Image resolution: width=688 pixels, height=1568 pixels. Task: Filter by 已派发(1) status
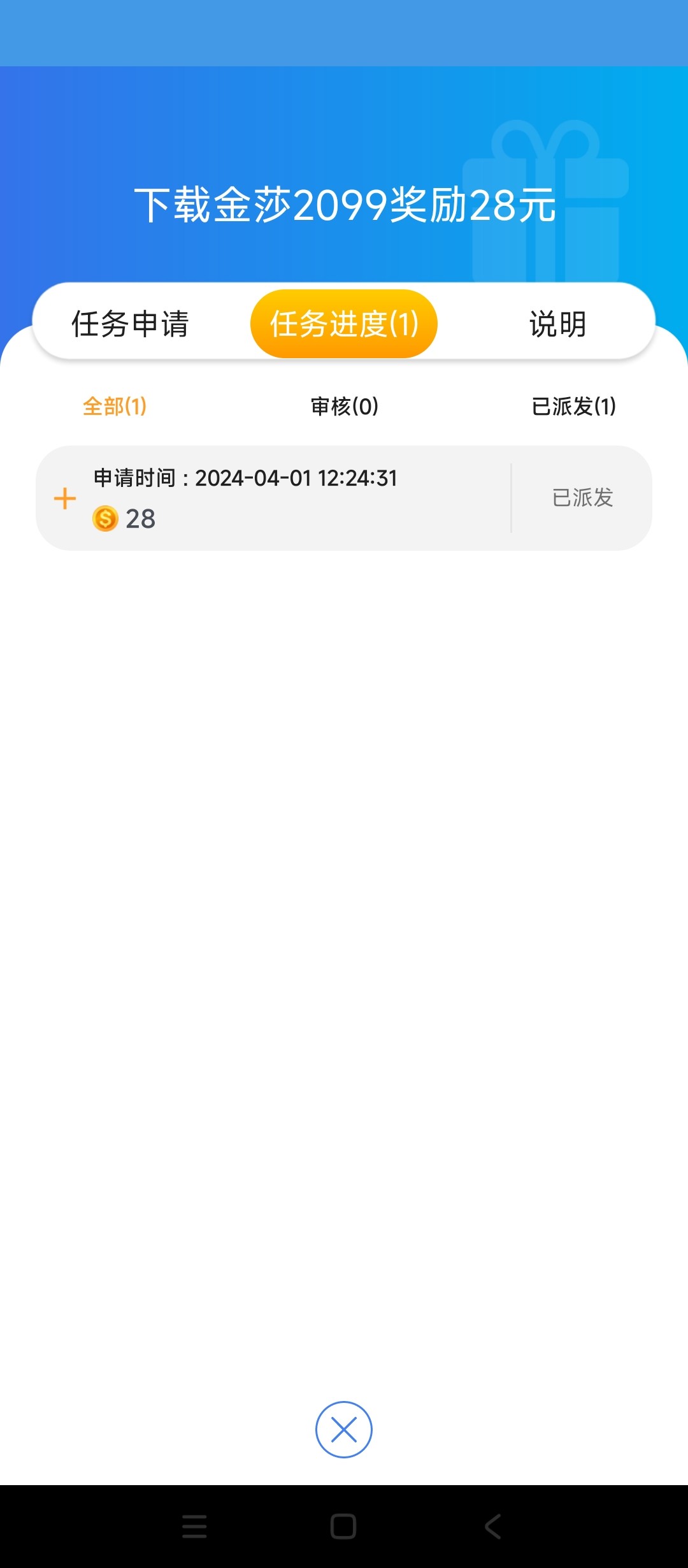pos(573,406)
